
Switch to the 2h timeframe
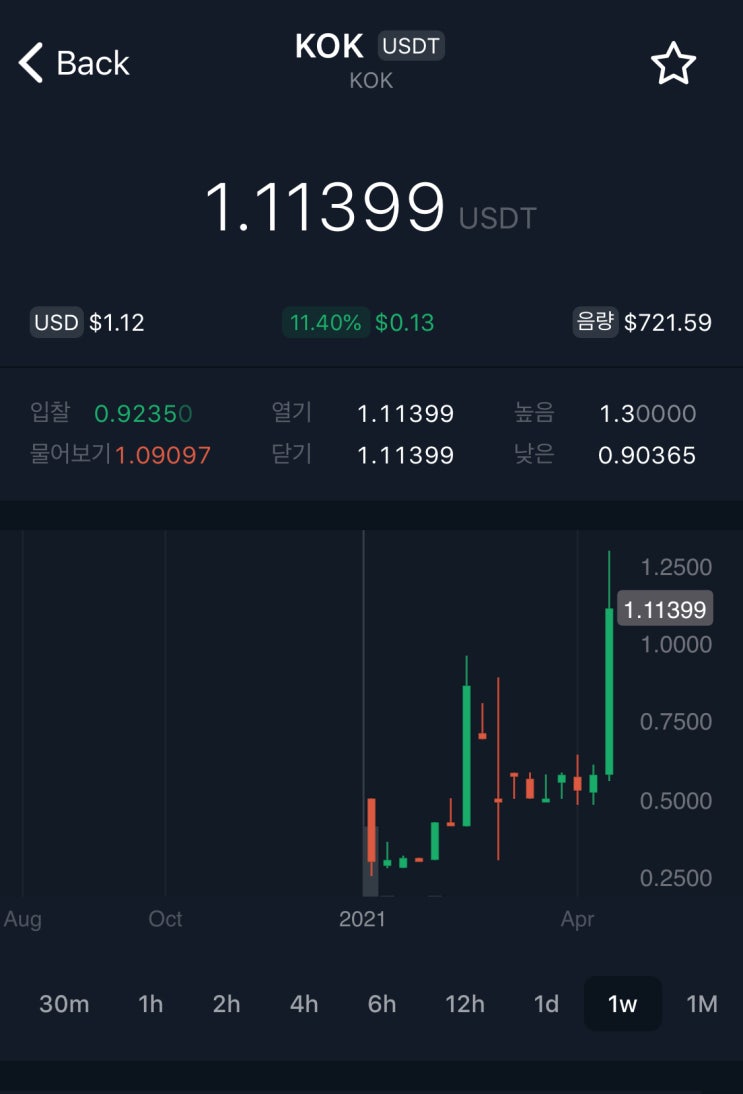click(x=227, y=1004)
